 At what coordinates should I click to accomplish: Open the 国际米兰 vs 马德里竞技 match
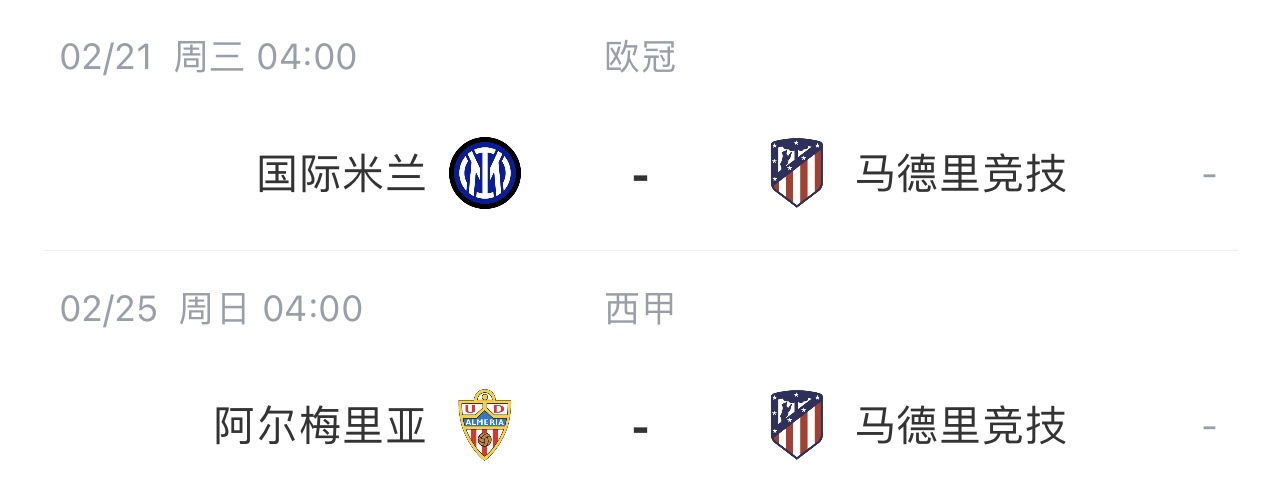[x=640, y=176]
